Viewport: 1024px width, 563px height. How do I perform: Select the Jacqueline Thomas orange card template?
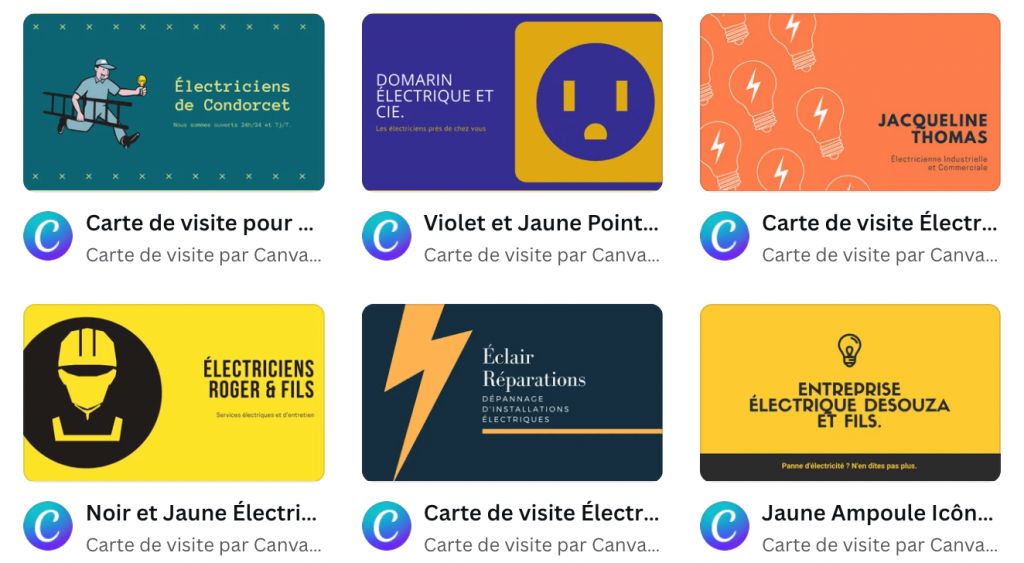point(850,102)
